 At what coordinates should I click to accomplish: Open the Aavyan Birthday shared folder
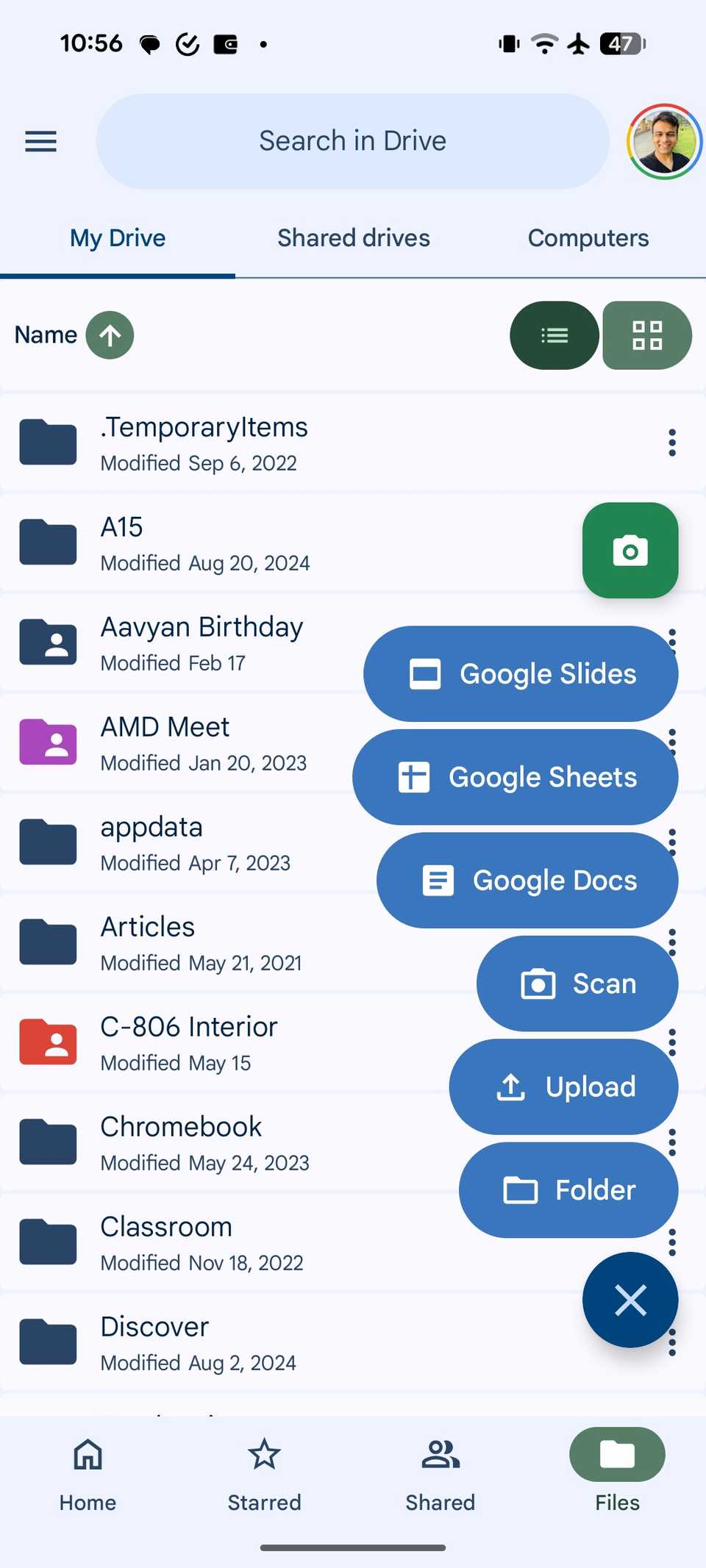tap(201, 642)
